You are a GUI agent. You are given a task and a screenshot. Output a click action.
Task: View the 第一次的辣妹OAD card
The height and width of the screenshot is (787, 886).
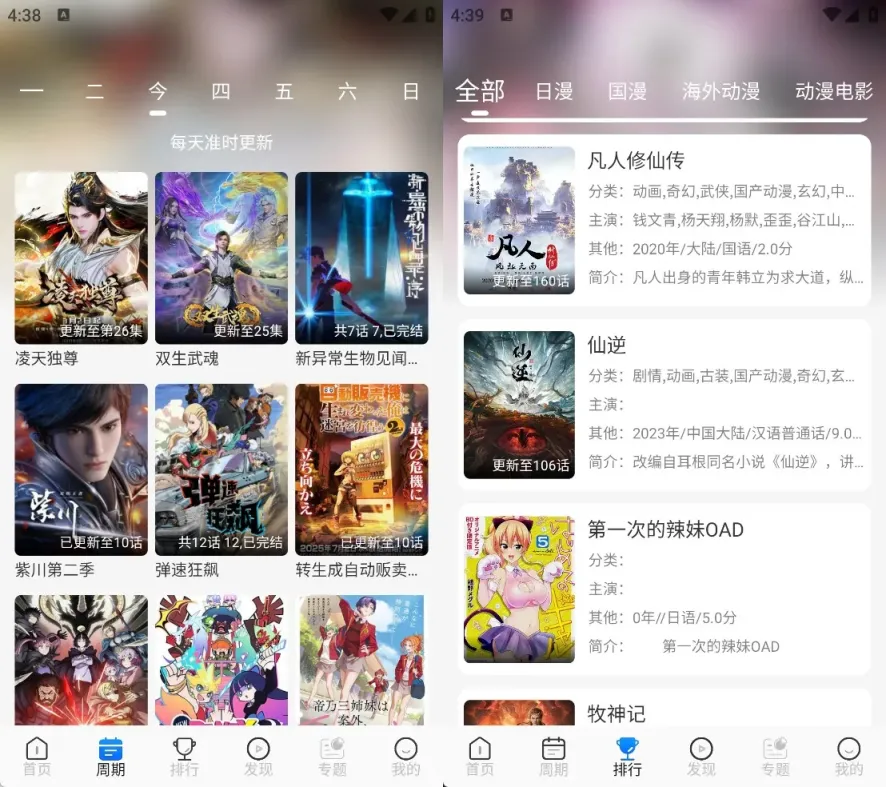tap(664, 588)
